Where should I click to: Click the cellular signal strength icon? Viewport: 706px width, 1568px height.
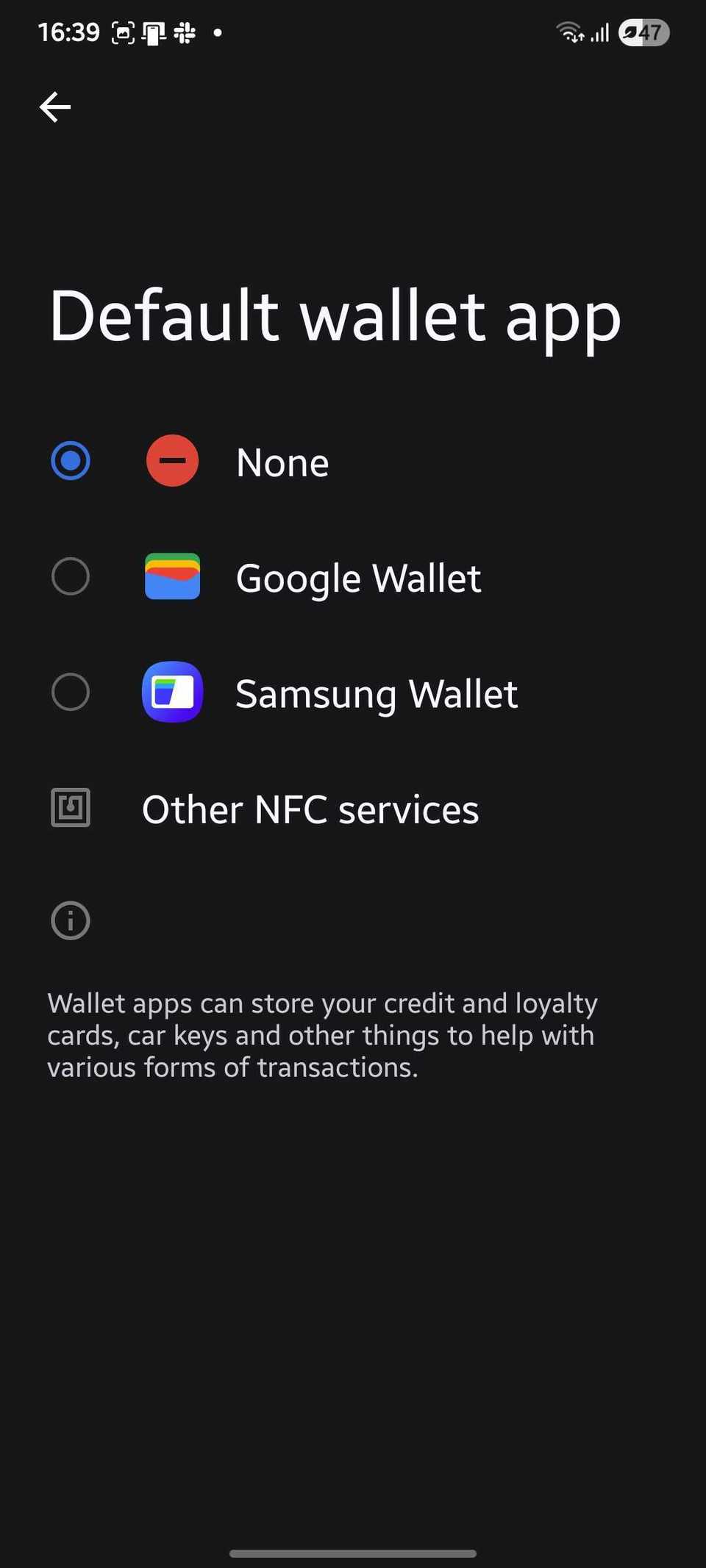pos(601,32)
